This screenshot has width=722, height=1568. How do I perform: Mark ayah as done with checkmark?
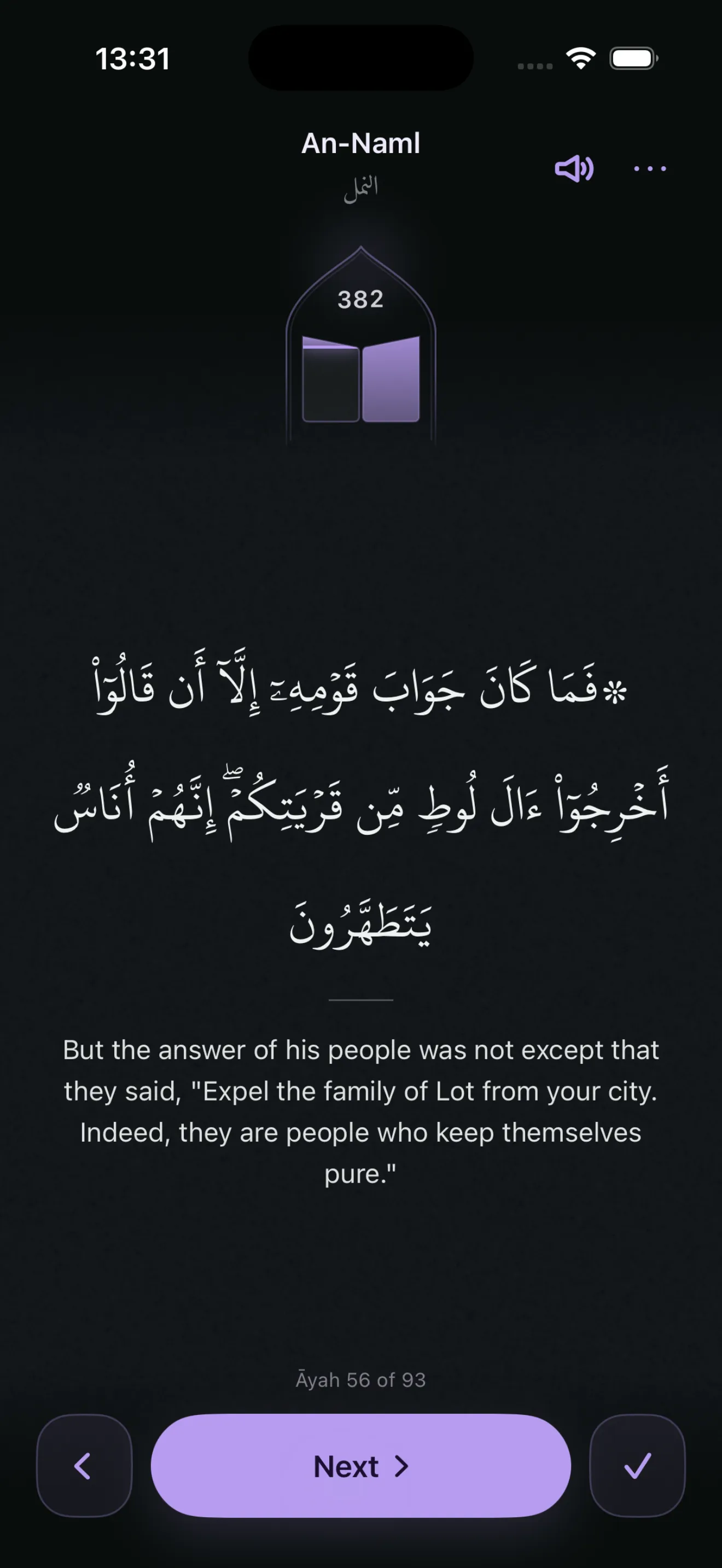pos(637,1466)
